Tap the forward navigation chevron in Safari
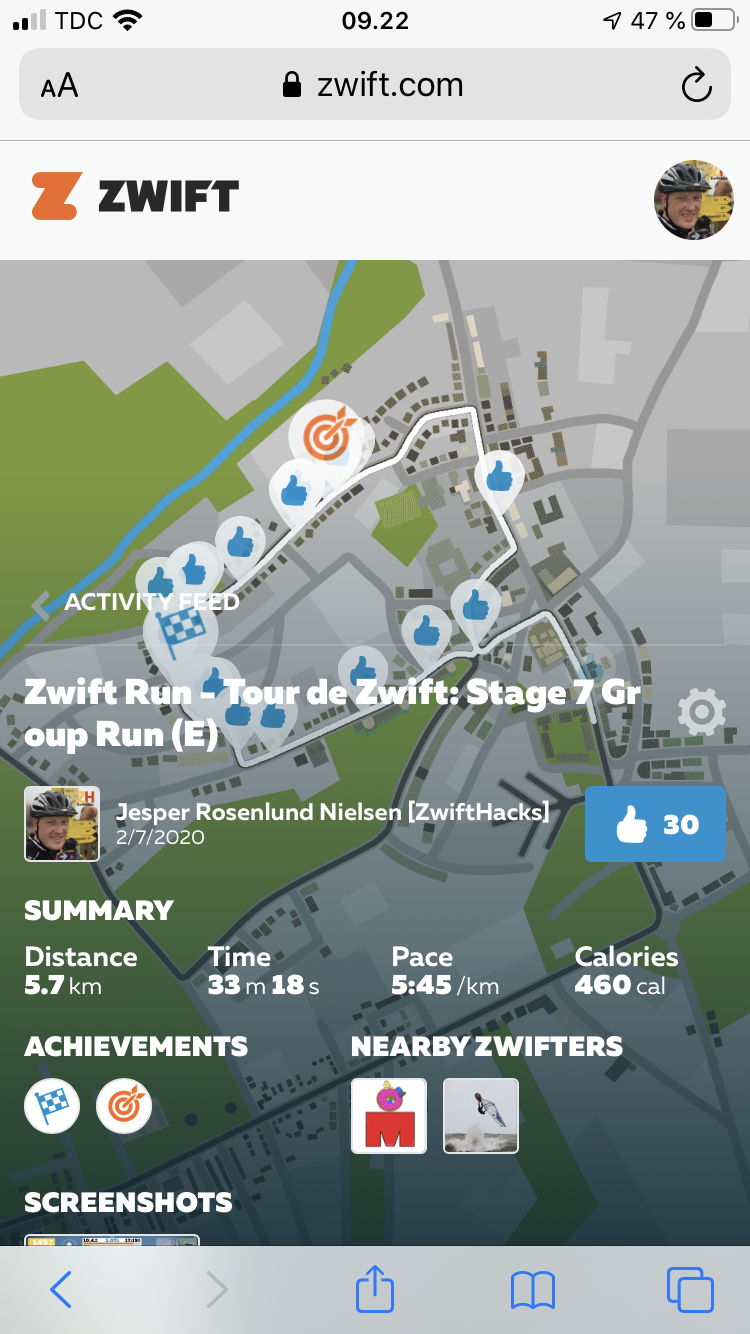The image size is (750, 1334). (217, 1289)
